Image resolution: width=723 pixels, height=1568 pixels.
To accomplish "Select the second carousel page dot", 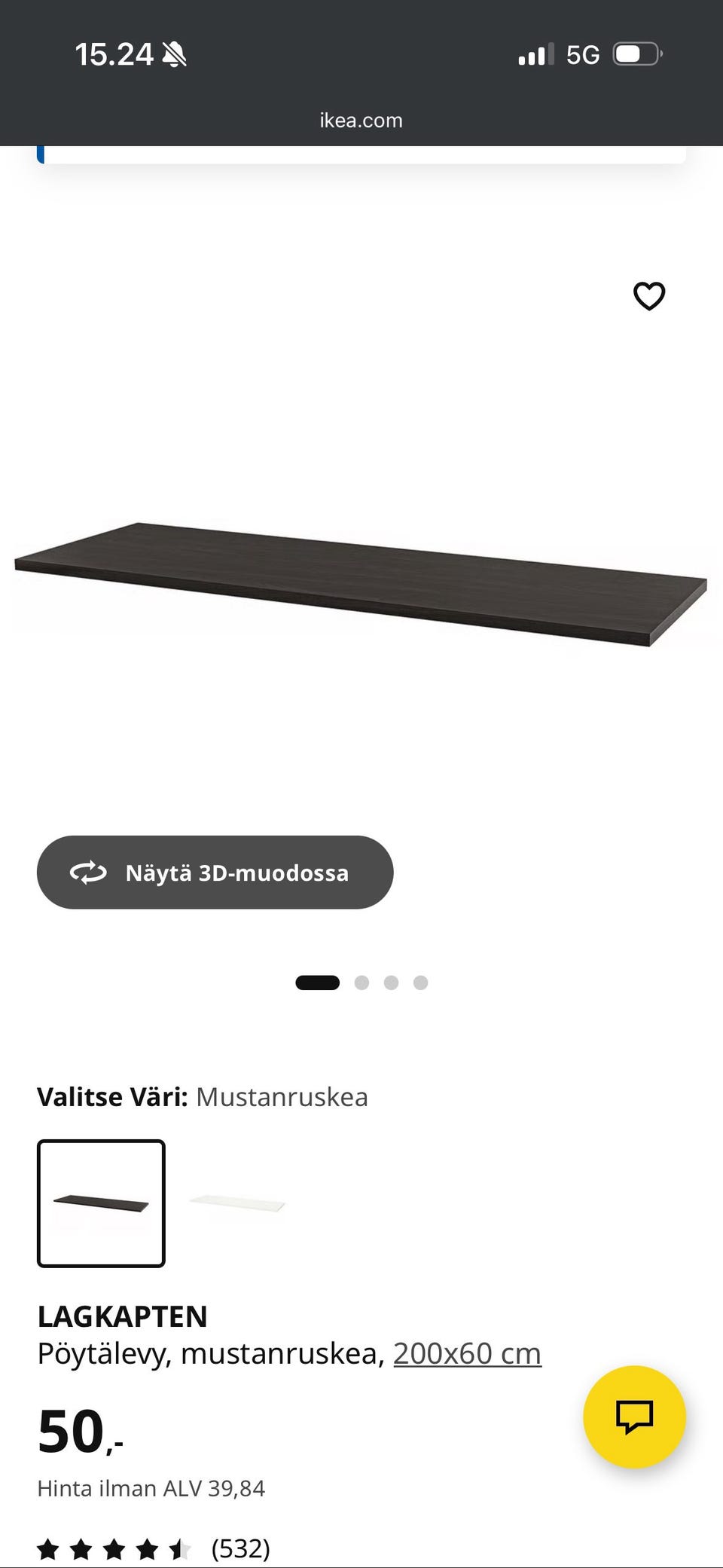I will [363, 983].
